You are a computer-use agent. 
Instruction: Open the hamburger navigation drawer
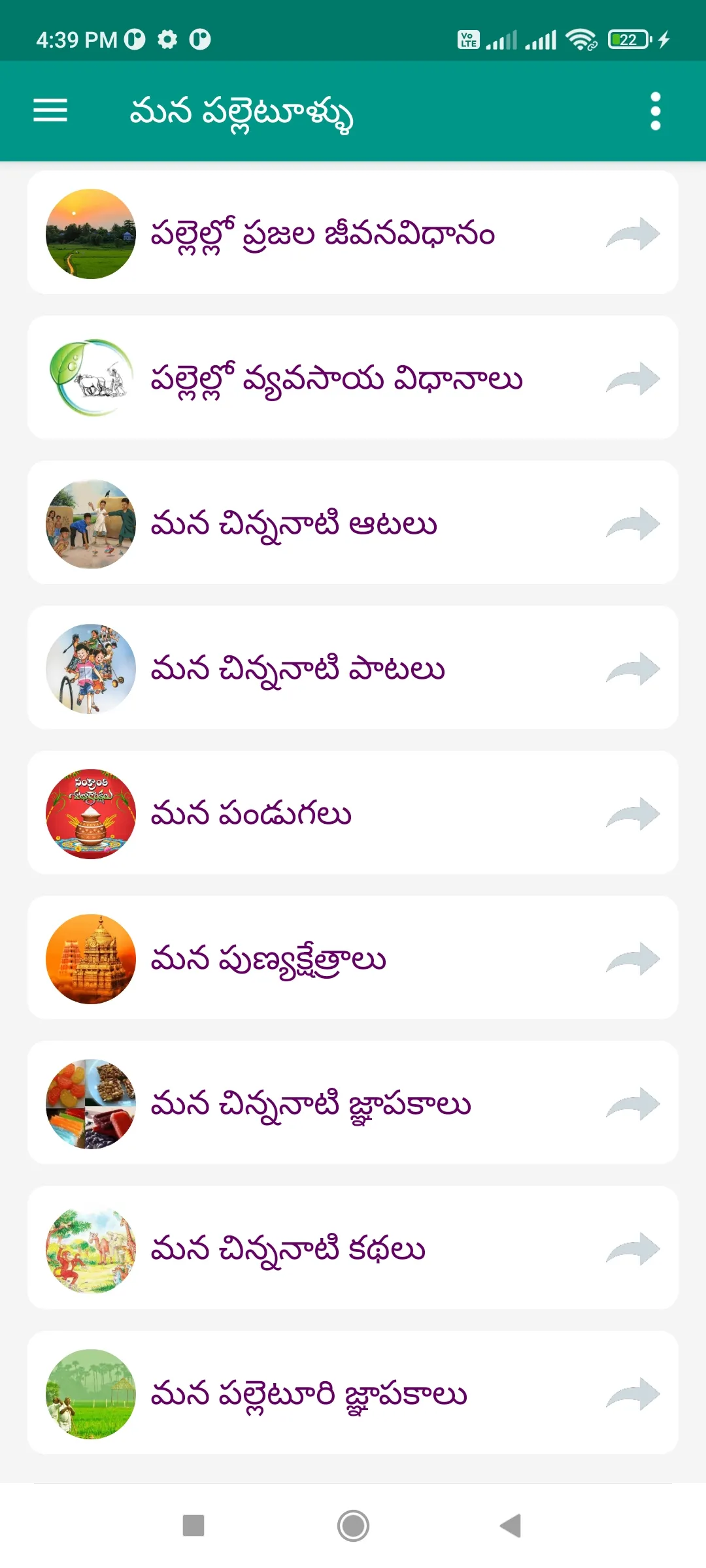coord(50,110)
